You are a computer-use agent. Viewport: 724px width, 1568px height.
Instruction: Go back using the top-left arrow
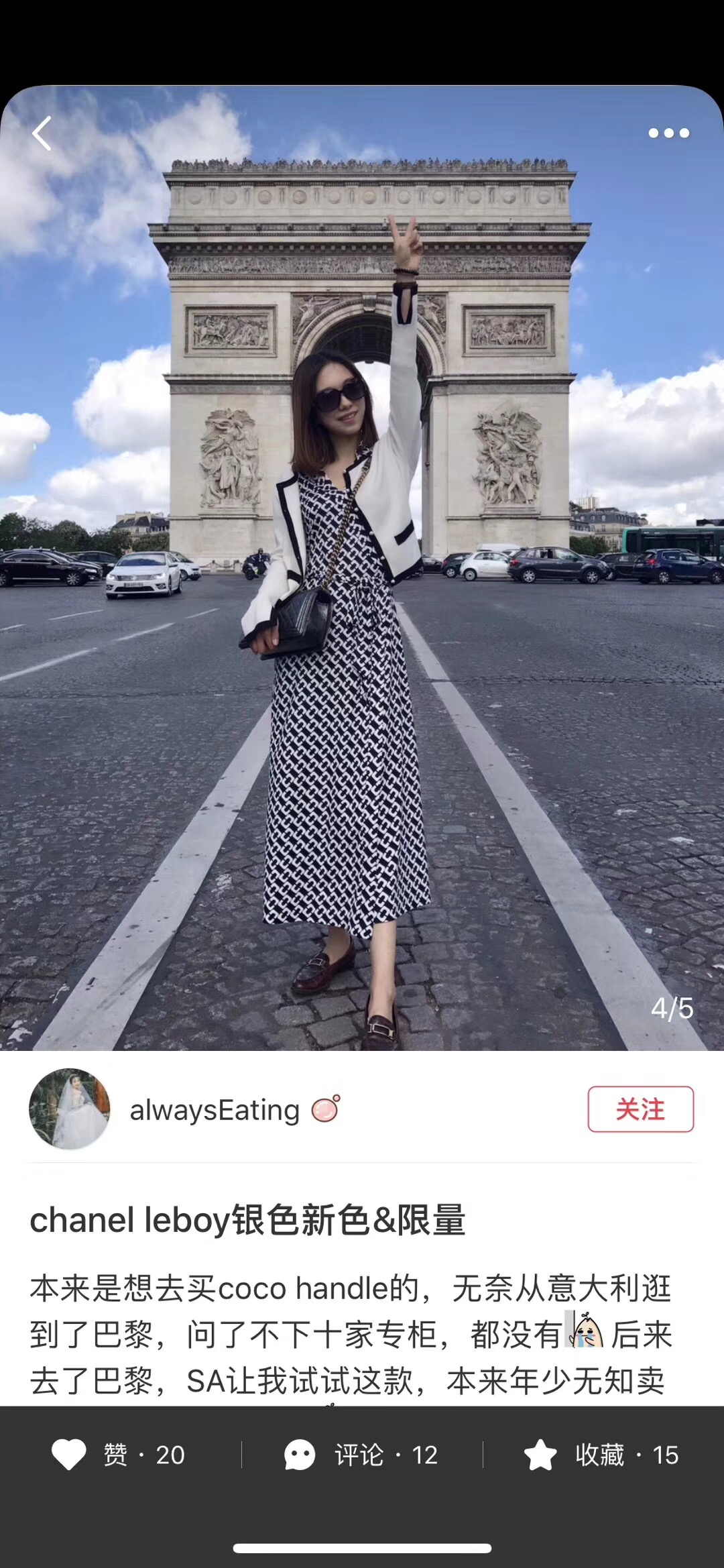point(42,133)
